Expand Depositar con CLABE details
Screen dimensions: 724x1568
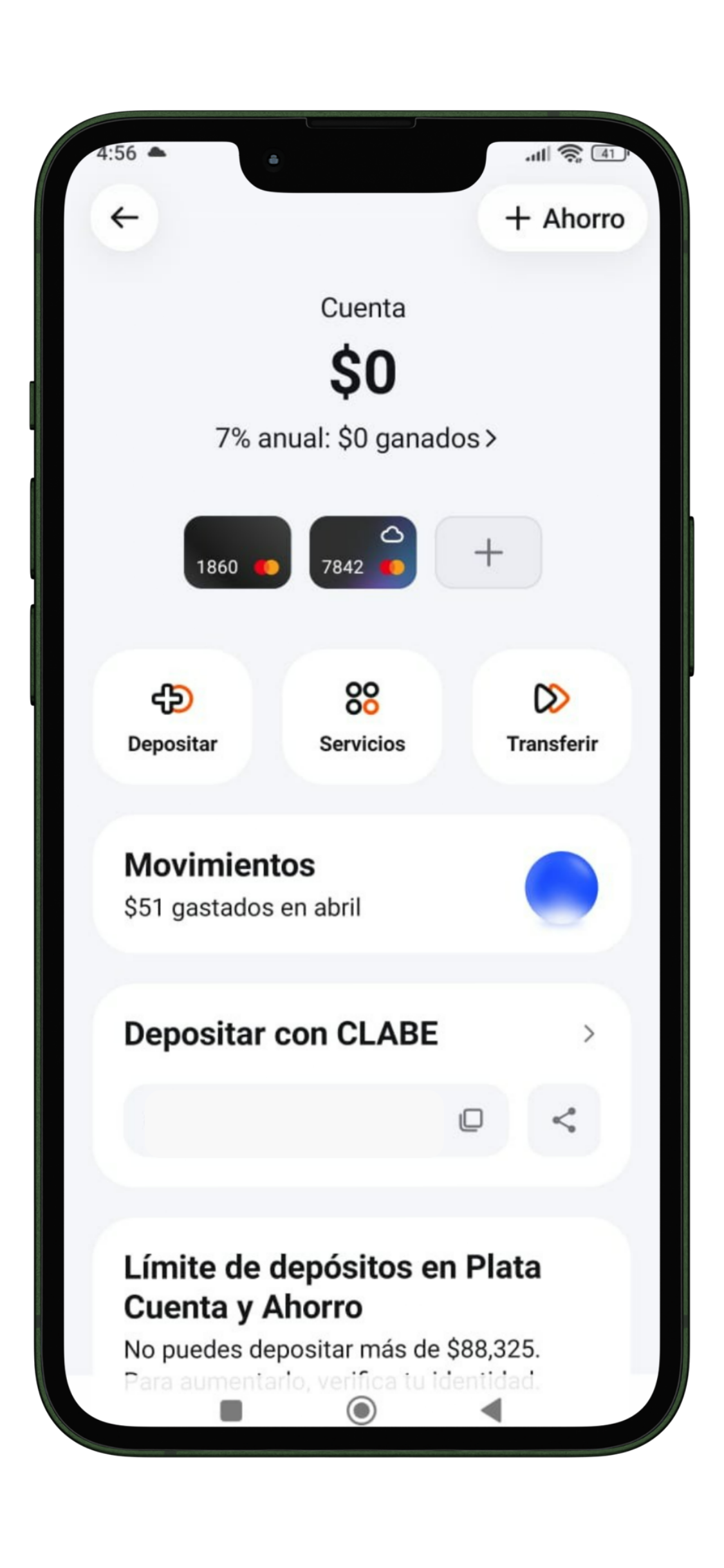click(588, 1034)
